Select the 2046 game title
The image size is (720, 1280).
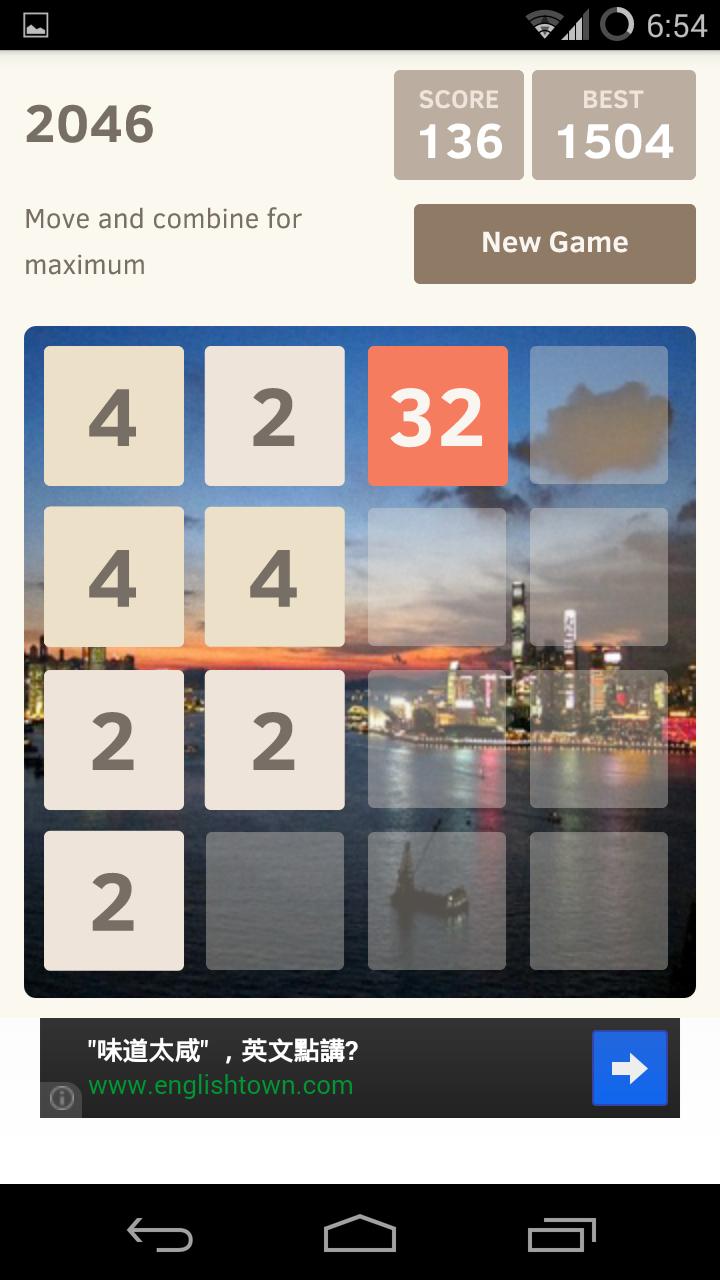coord(89,125)
